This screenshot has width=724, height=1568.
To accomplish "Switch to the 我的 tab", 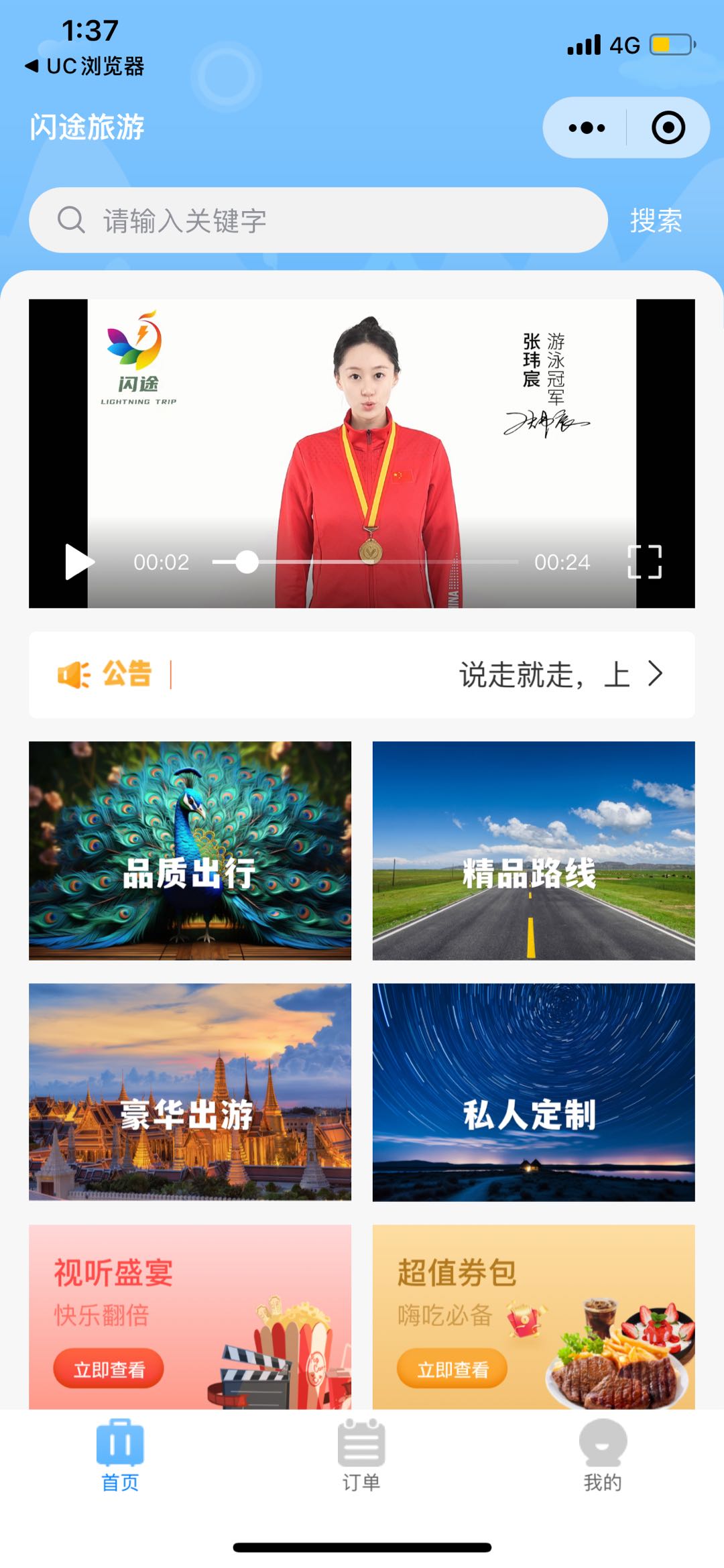I will point(603,1455).
